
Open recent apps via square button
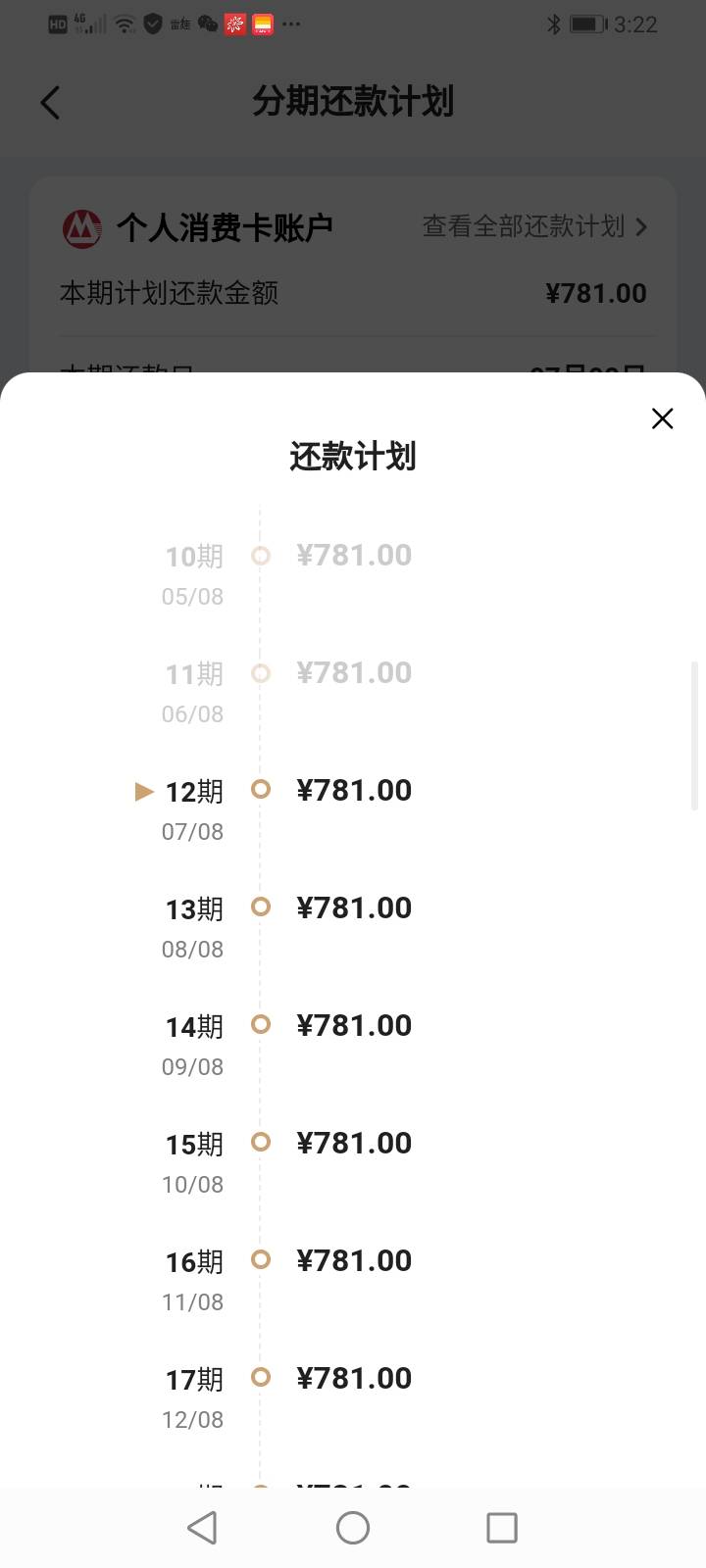point(502,1527)
